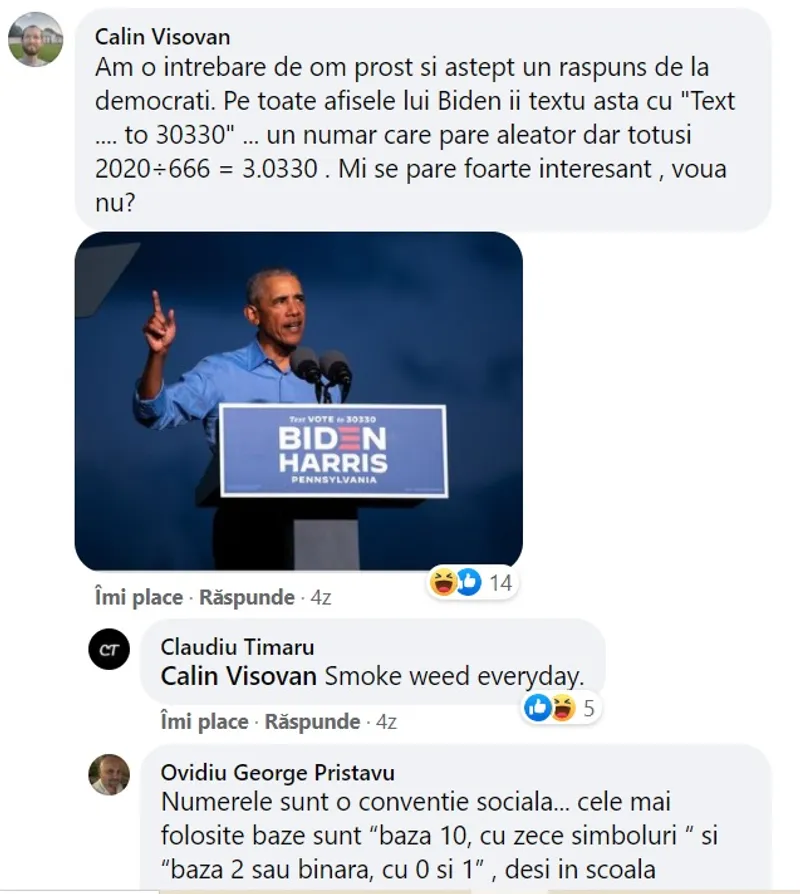The width and height of the screenshot is (800, 894).
Task: Open the photo attached to Calin Visovan's comment
Action: [298, 401]
